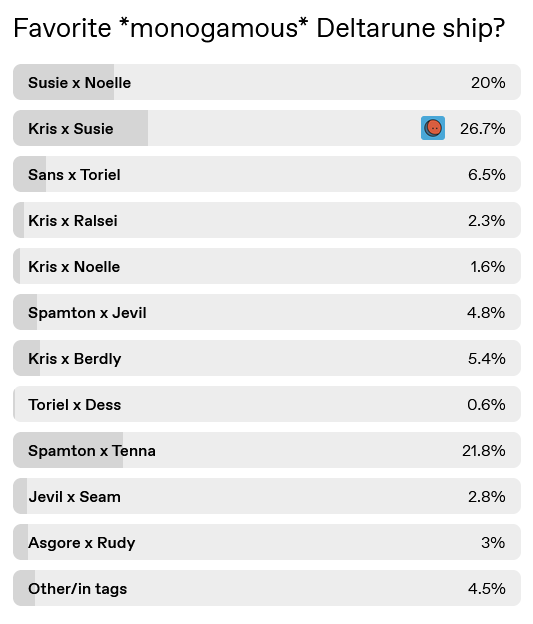Image resolution: width=533 pixels, height=624 pixels.
Task: Select the Kris x Berdly option
Action: 267,358
